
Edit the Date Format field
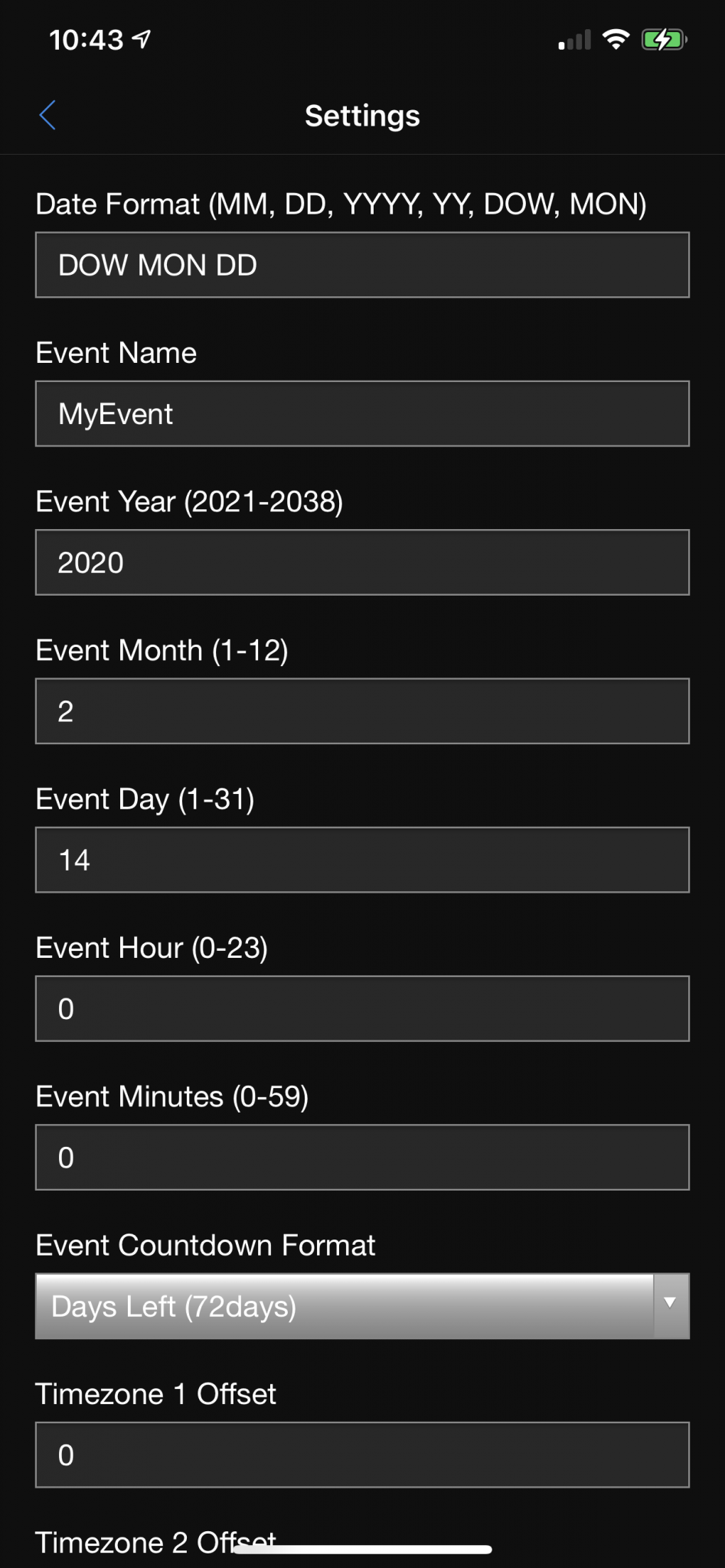tap(362, 265)
